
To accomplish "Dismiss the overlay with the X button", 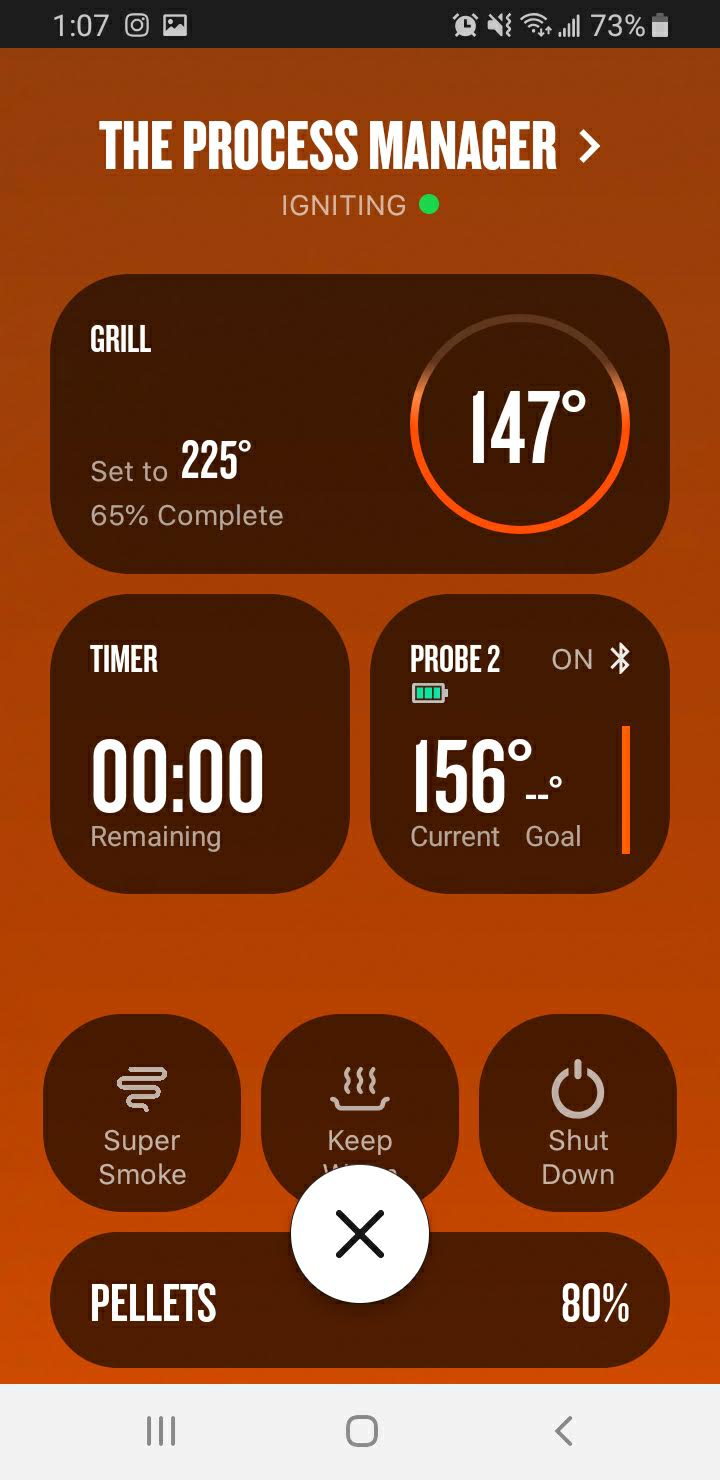I will [x=359, y=1233].
